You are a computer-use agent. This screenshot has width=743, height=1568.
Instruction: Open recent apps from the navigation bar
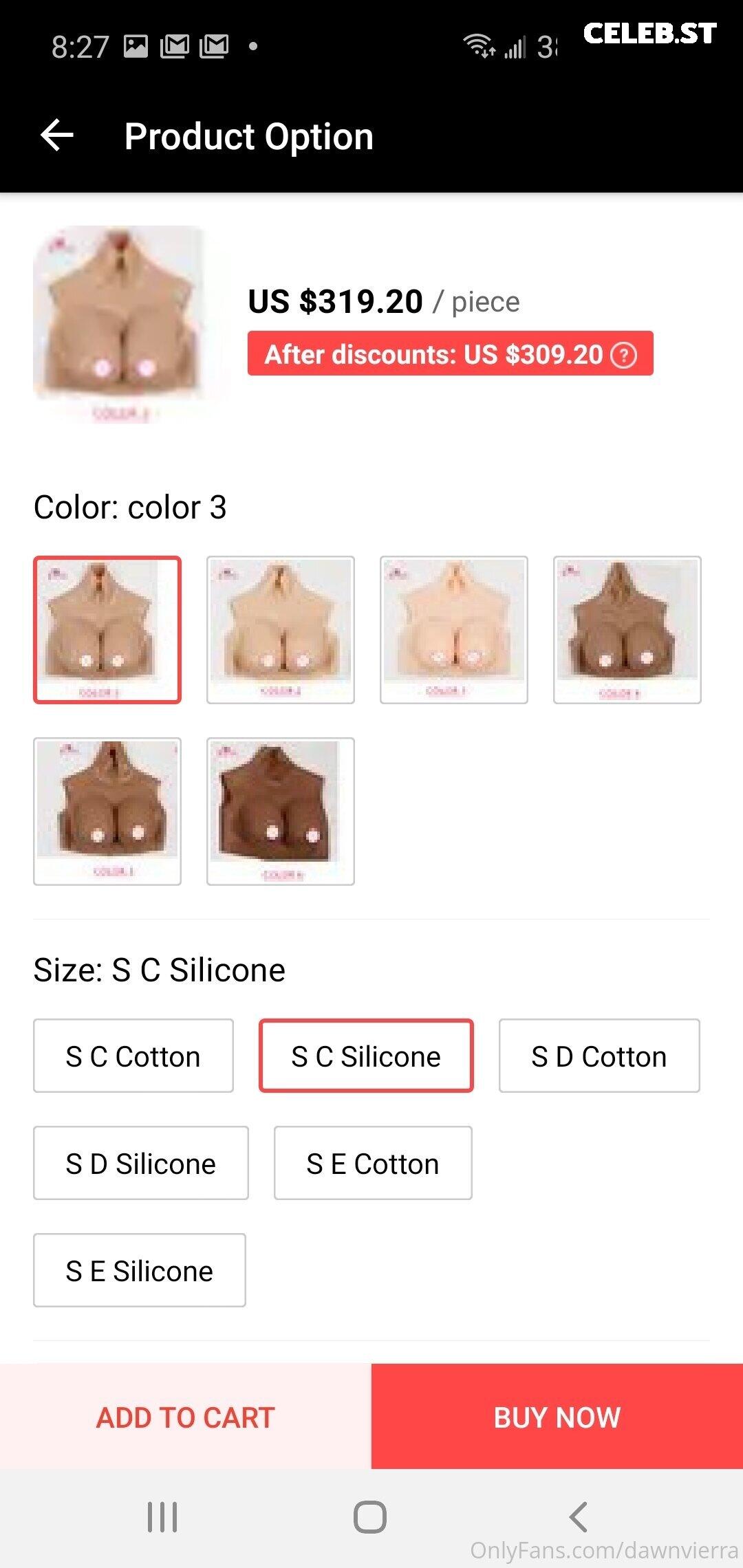(162, 1516)
